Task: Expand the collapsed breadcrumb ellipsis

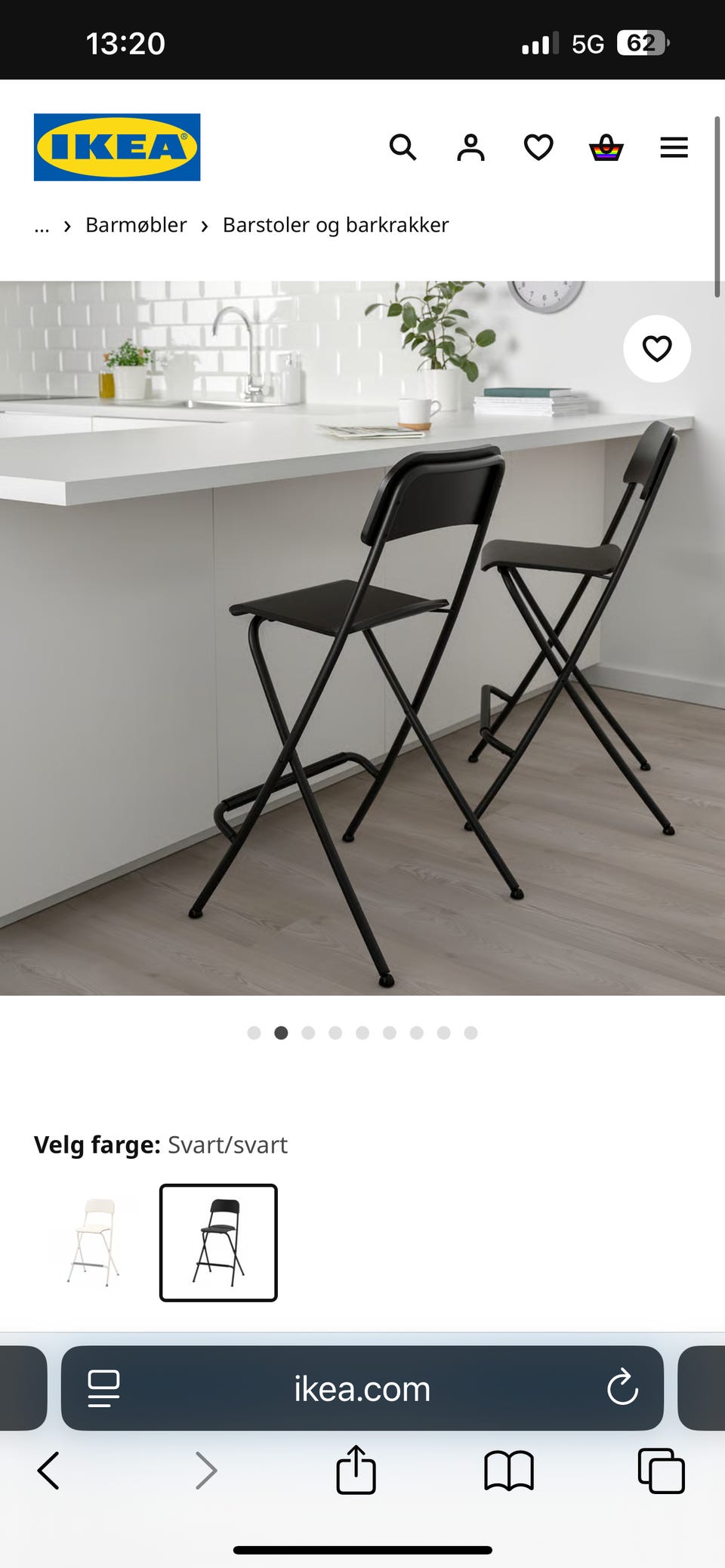Action: click(42, 226)
